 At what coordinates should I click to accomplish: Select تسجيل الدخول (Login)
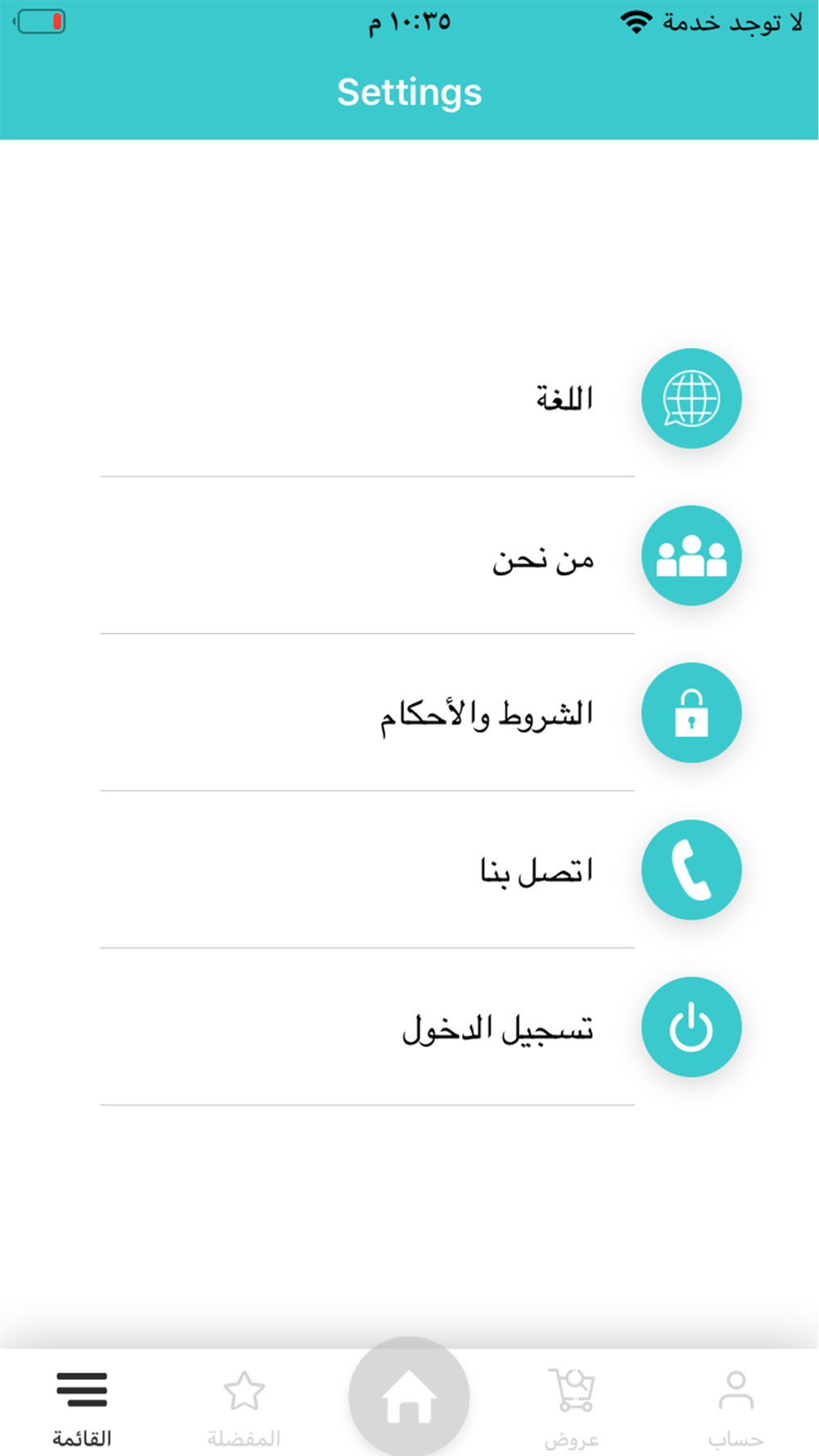pos(421,1027)
